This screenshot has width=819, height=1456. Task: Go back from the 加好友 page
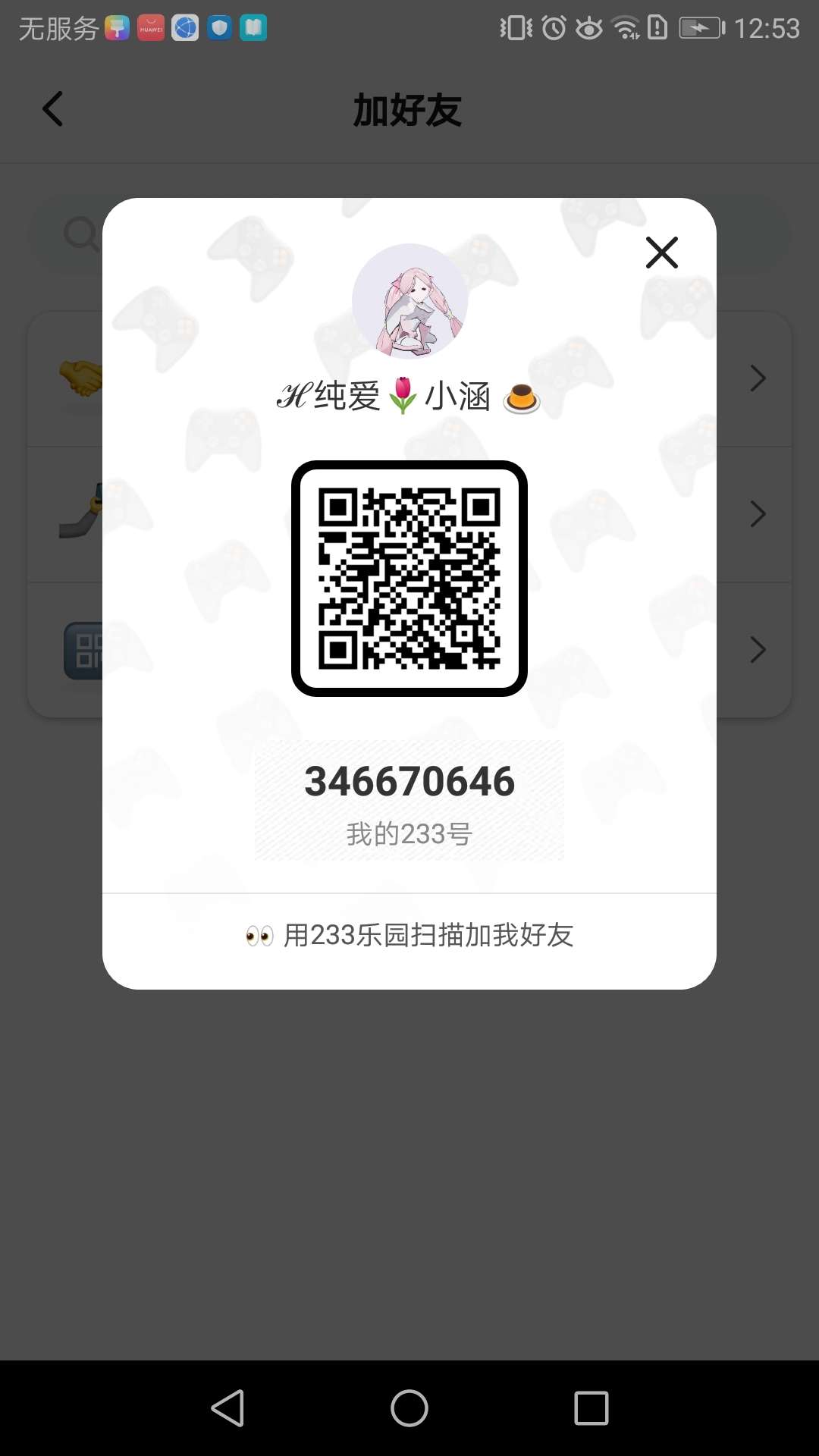tap(52, 109)
